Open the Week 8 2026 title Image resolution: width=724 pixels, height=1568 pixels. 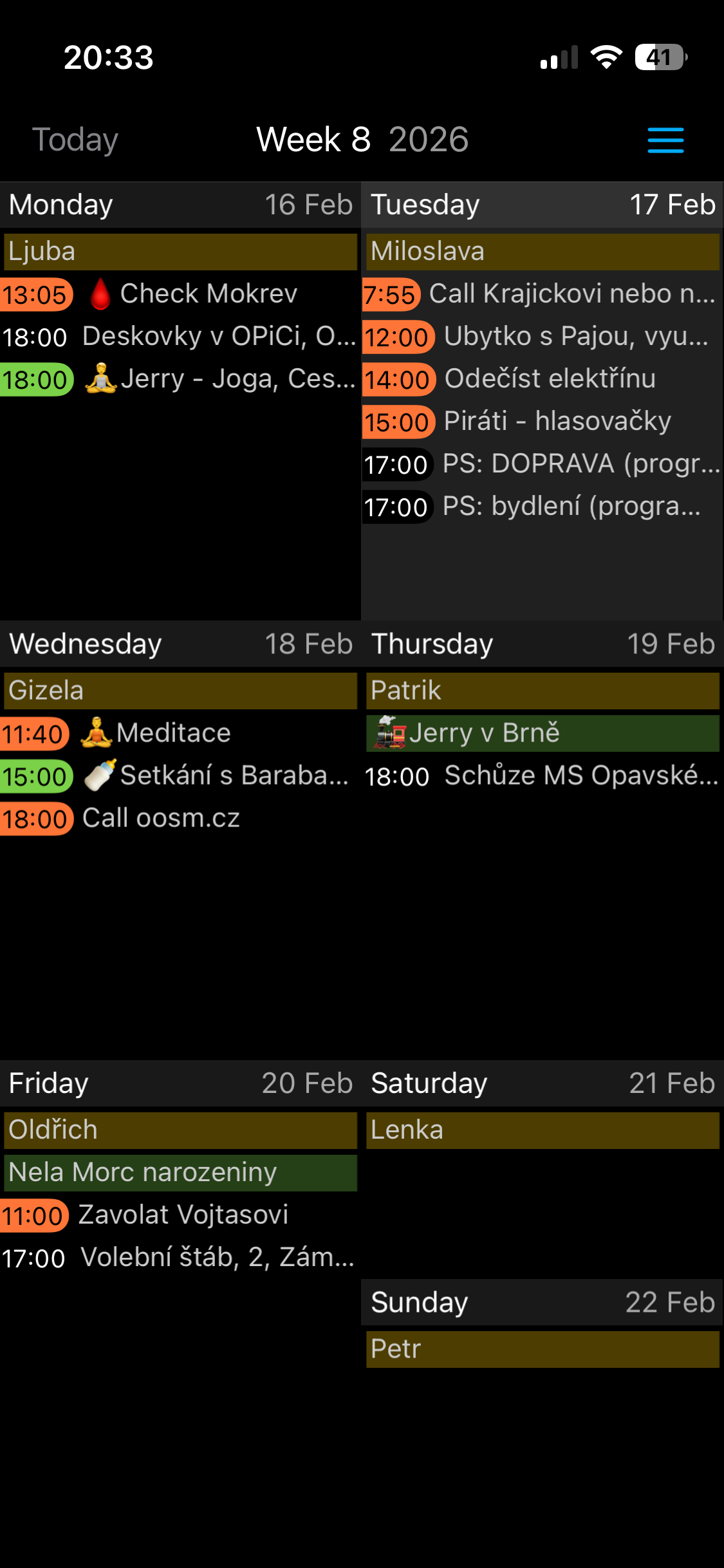click(x=362, y=140)
